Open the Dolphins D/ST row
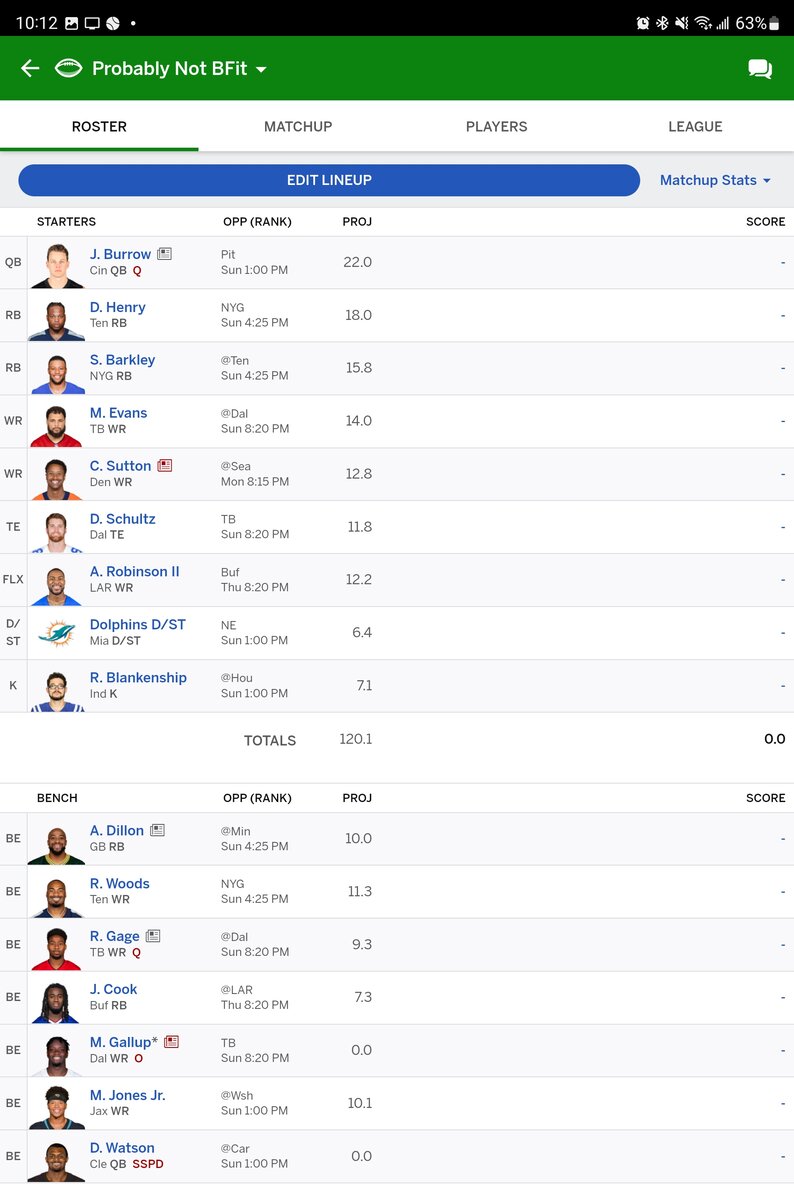 137,624
